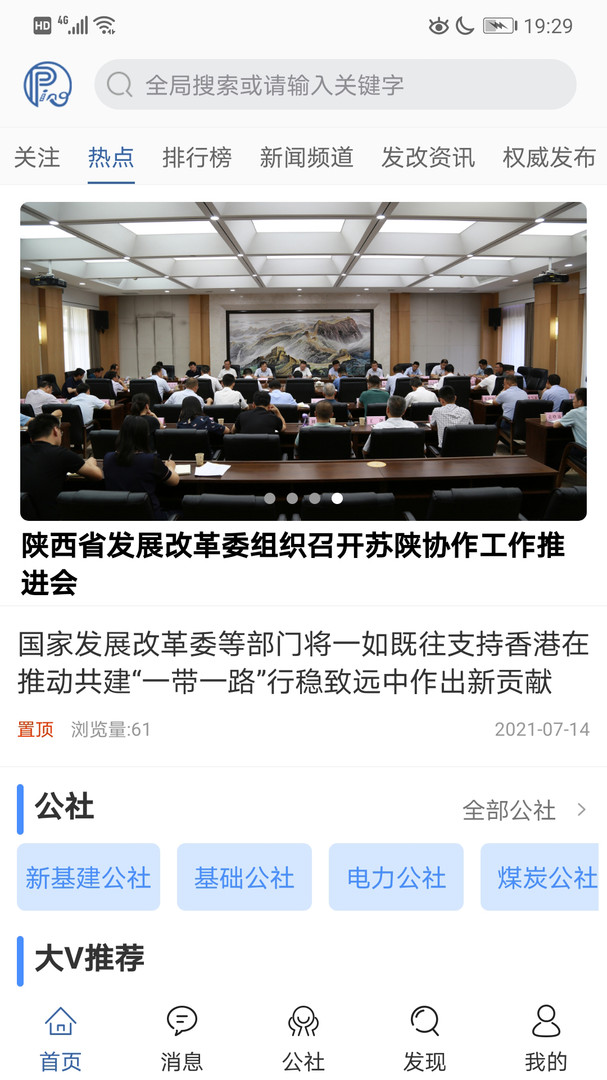Open the 我的 profile tab
Viewport: 607px width, 1080px height.
pos(545,1038)
